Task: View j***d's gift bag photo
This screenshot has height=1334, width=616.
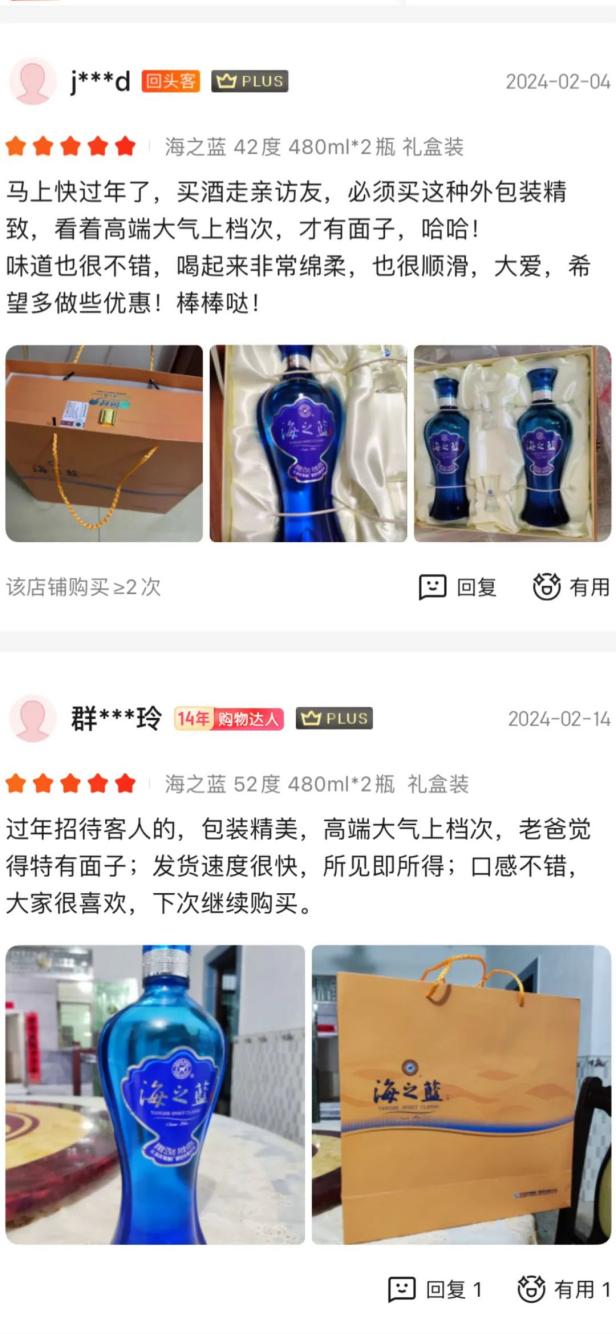Action: click(104, 444)
